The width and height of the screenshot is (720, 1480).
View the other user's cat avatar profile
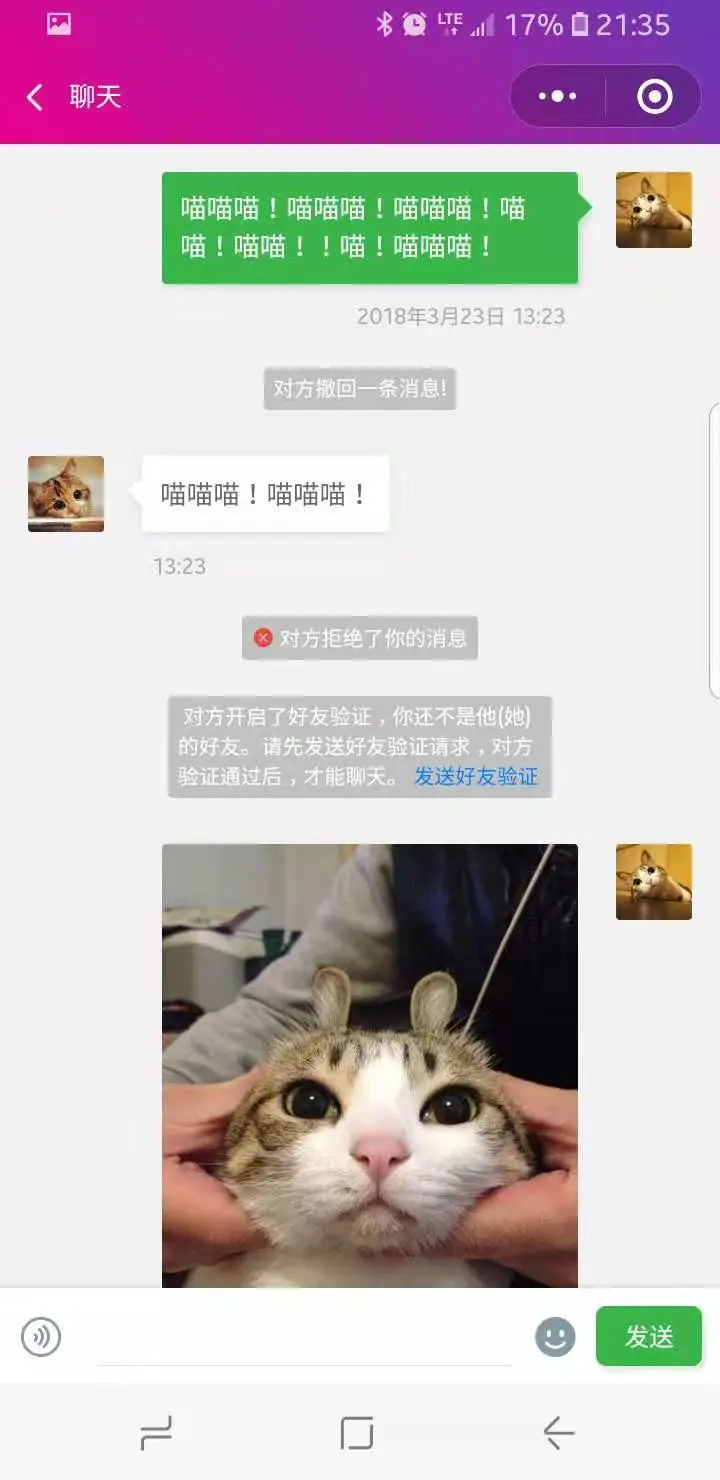(66, 493)
